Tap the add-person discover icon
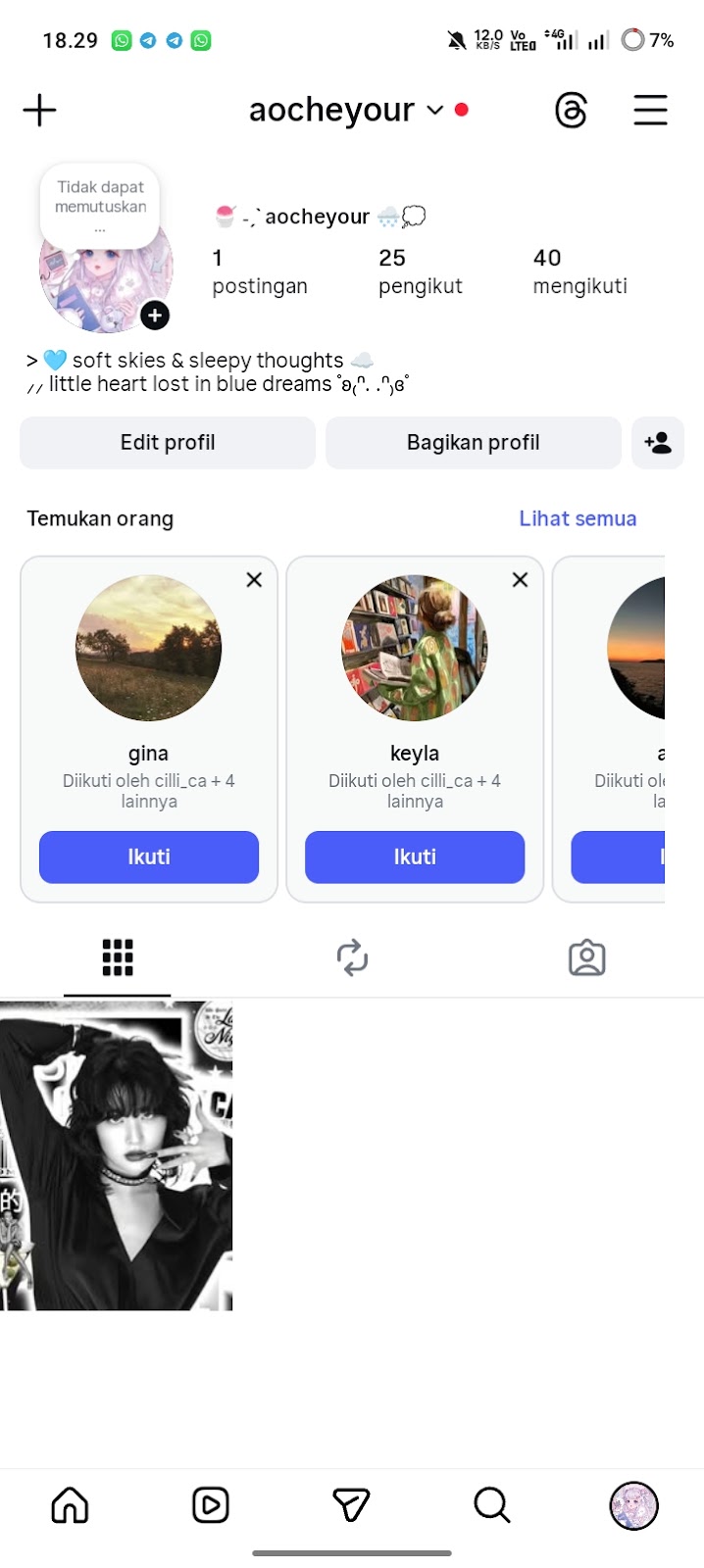Image resolution: width=704 pixels, height=1568 pixels. click(x=658, y=443)
